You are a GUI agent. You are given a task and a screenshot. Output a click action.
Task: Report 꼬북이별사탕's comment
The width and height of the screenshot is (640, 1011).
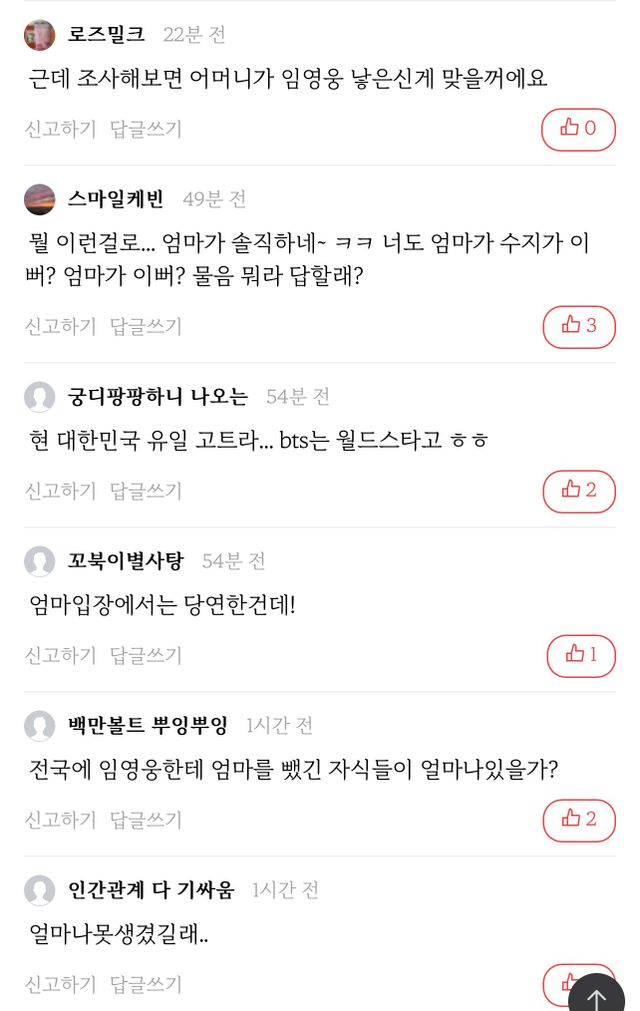tap(60, 655)
